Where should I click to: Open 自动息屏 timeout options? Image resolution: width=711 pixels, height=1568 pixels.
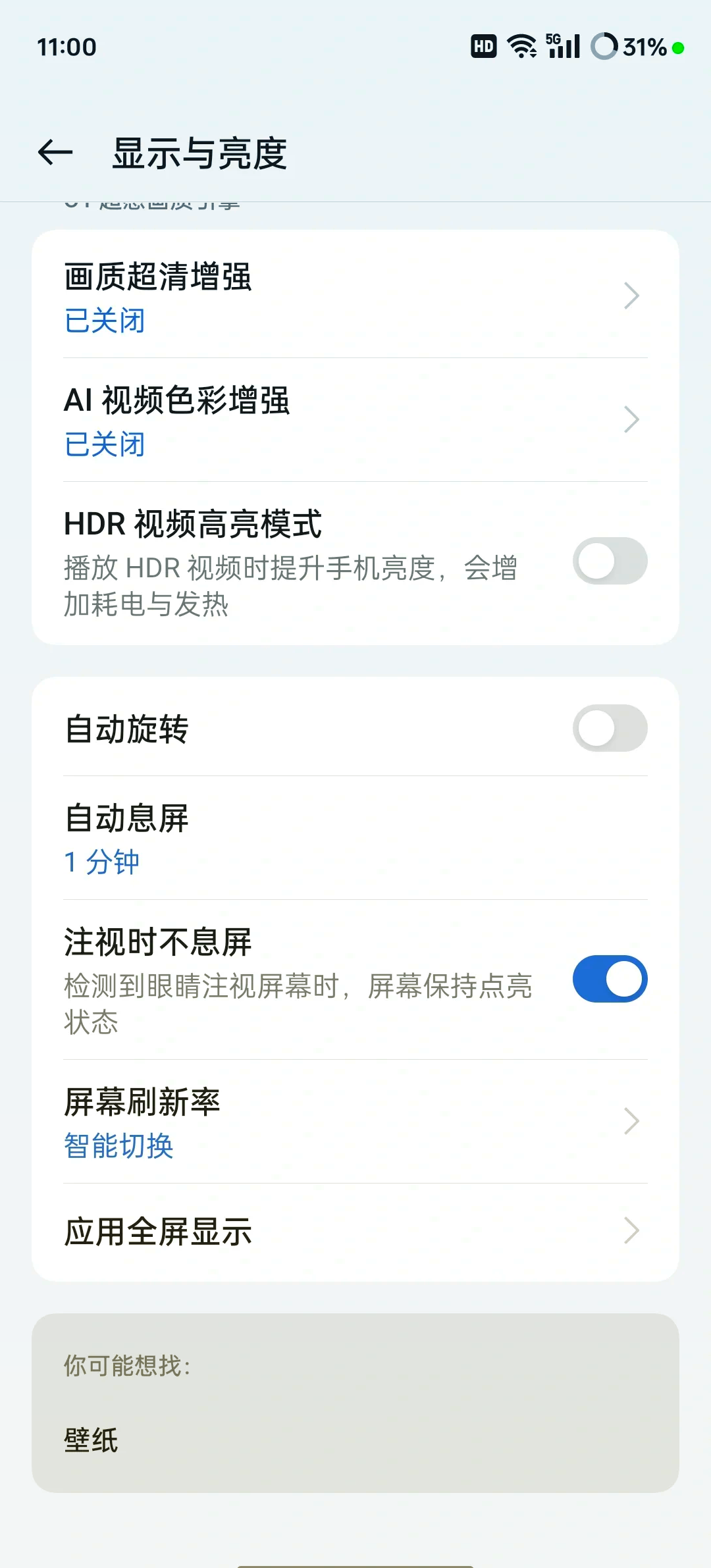click(x=355, y=838)
